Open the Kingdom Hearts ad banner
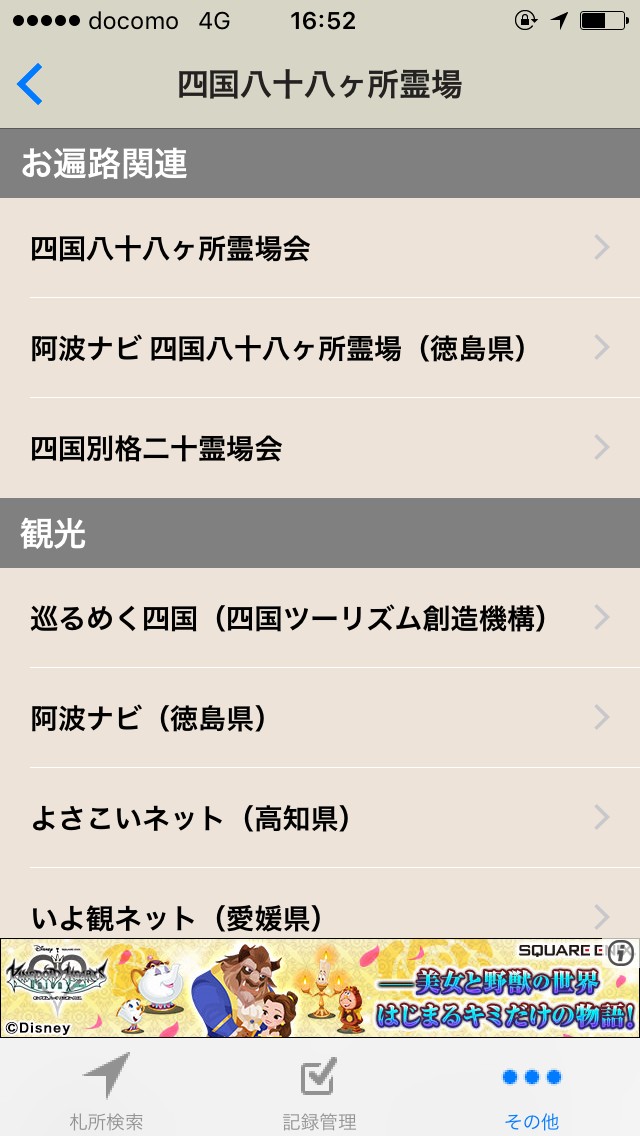Screen dimensions: 640x1136 pyautogui.click(x=300, y=988)
